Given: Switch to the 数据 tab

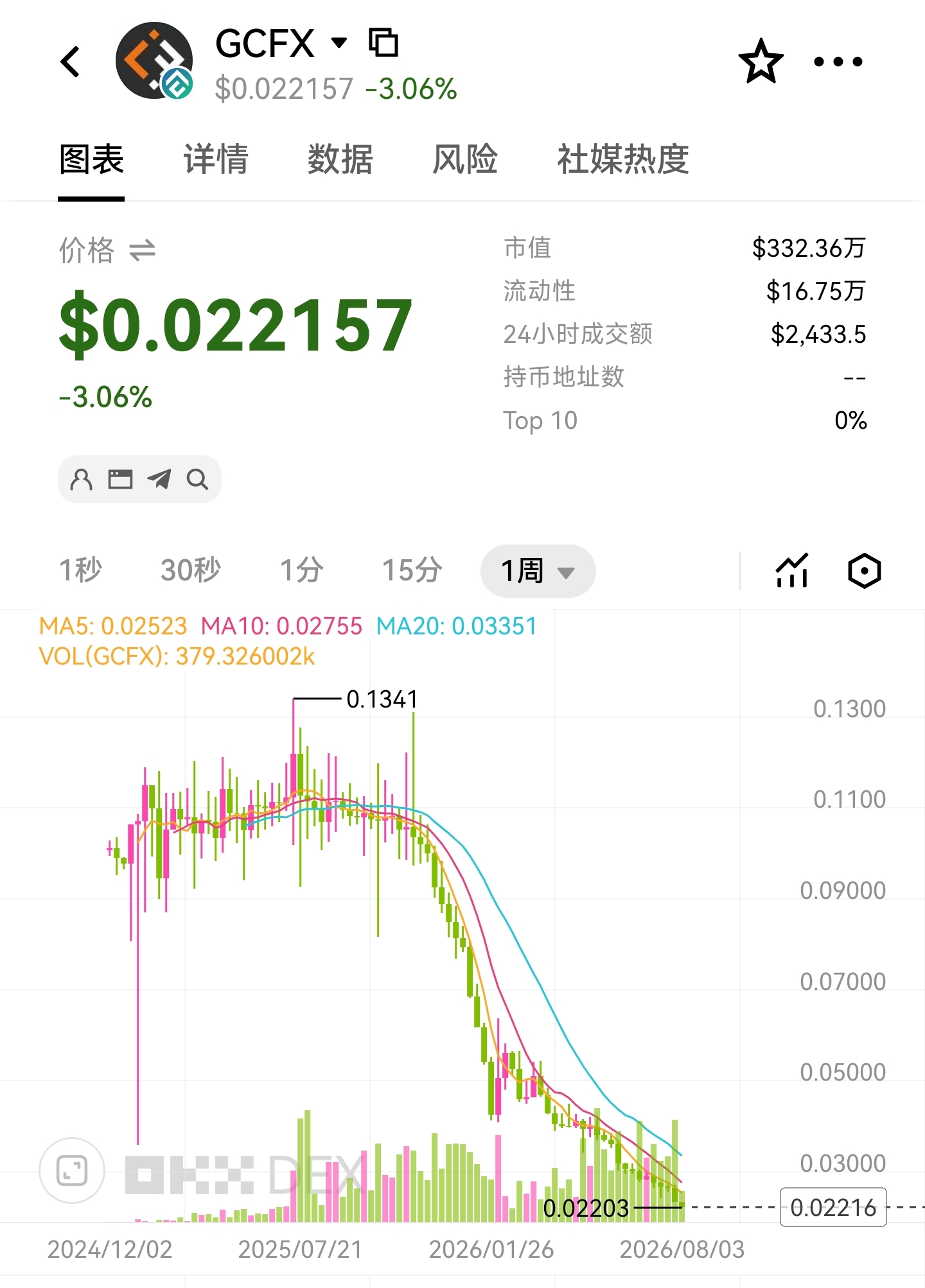Looking at the screenshot, I should (x=340, y=159).
